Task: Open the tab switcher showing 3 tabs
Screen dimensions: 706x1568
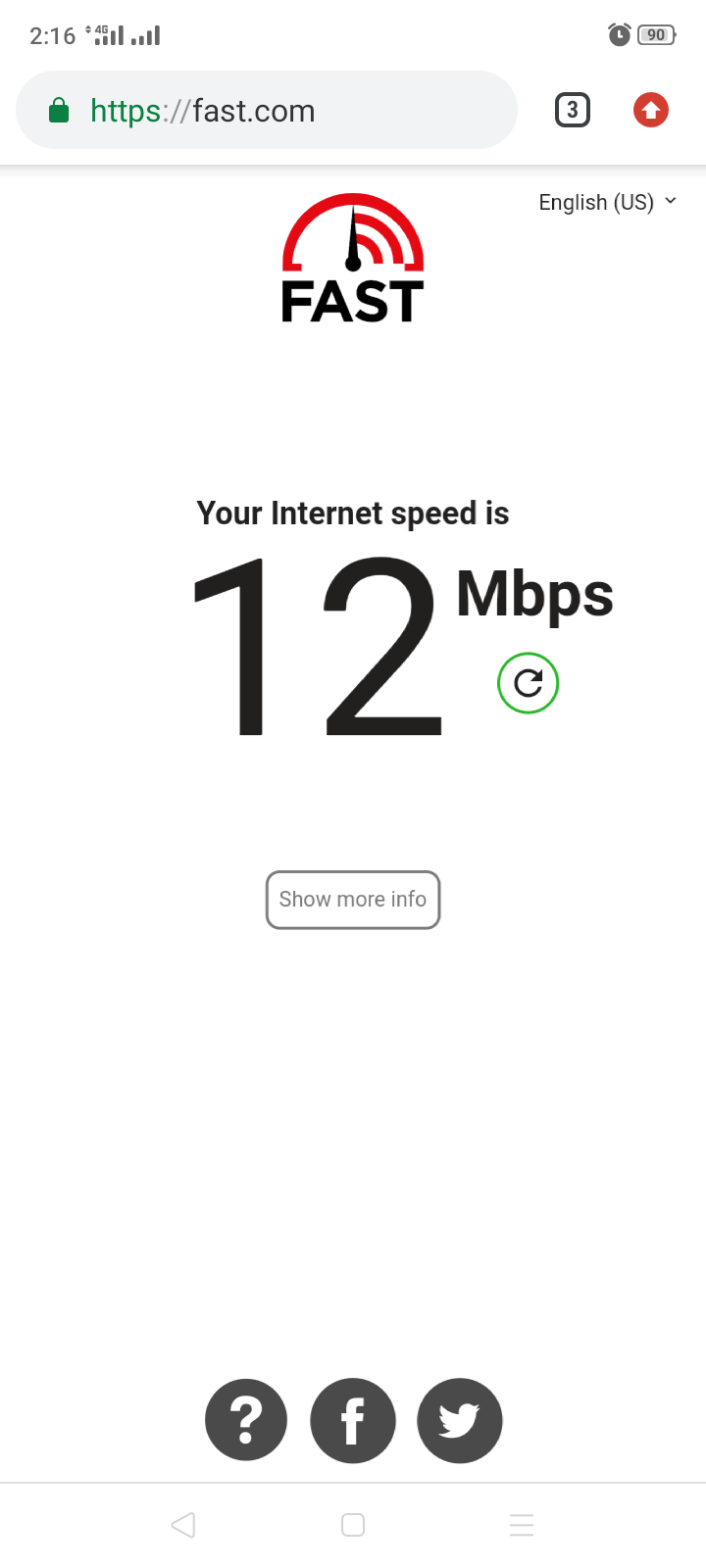Action: click(573, 110)
